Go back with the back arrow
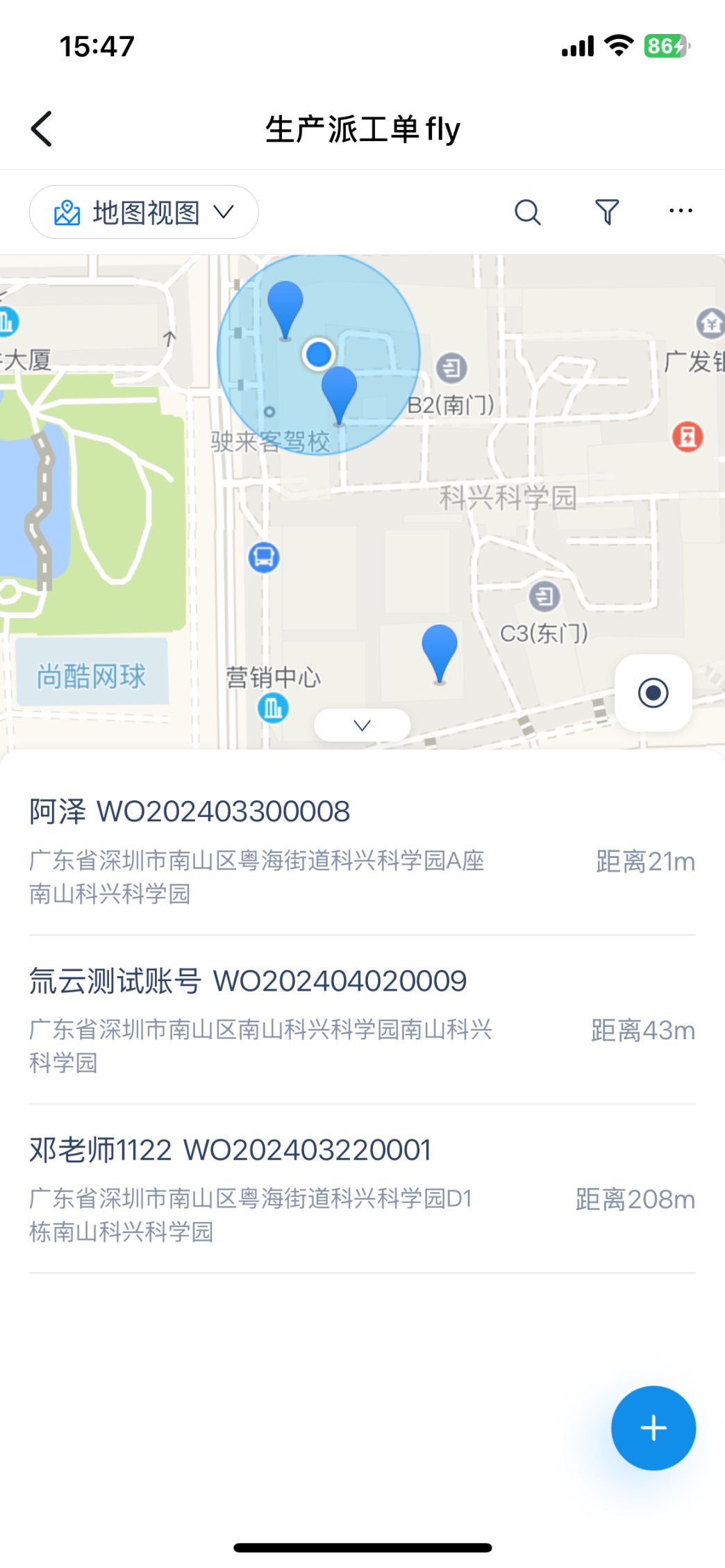The width and height of the screenshot is (725, 1568). 42,129
